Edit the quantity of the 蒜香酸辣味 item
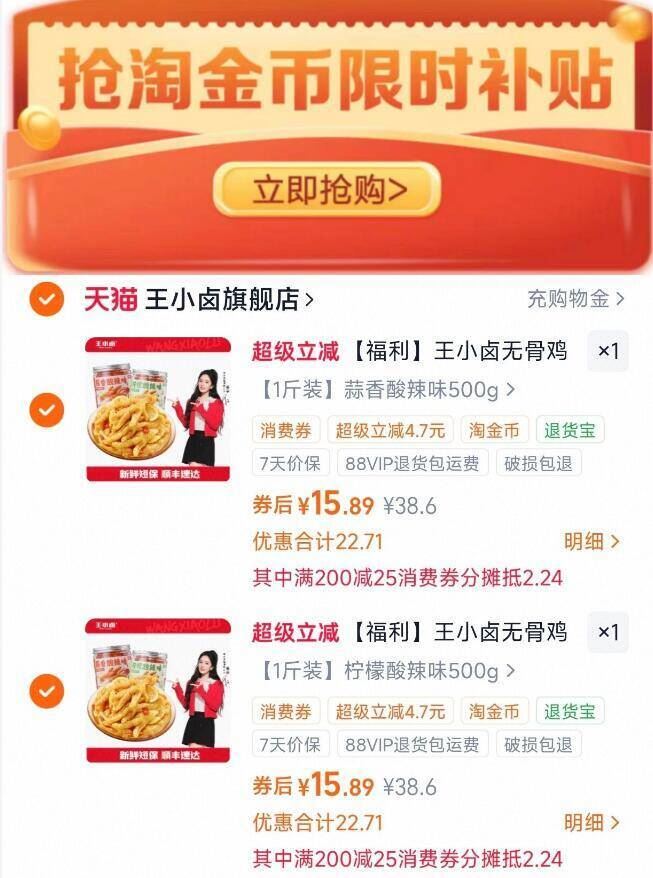Viewport: 653px width, 878px height. coord(608,352)
